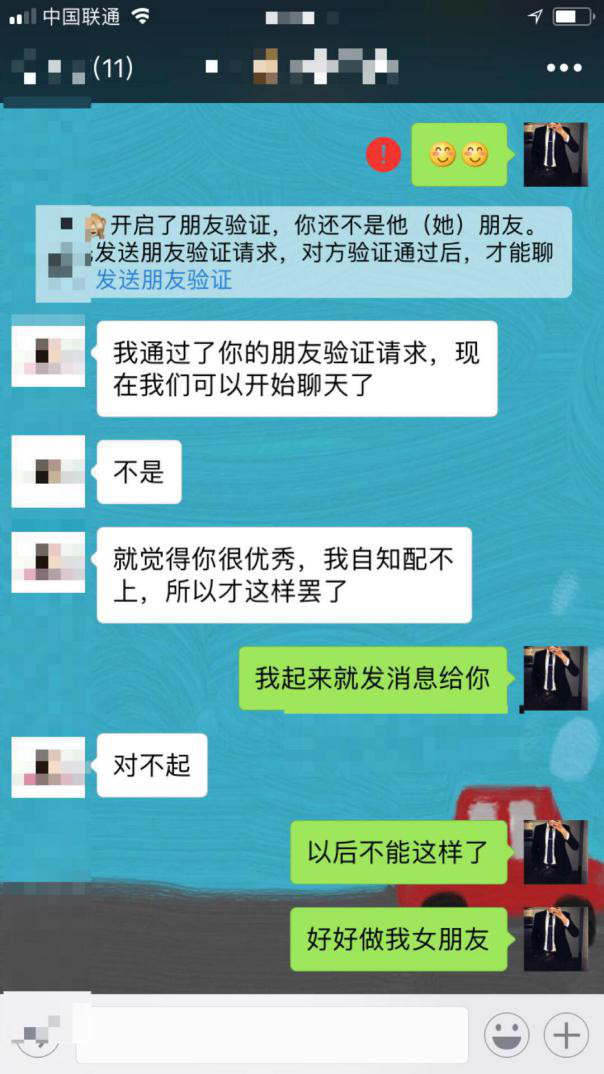Open the chat overflow menu
Image resolution: width=604 pixels, height=1074 pixels.
(563, 68)
